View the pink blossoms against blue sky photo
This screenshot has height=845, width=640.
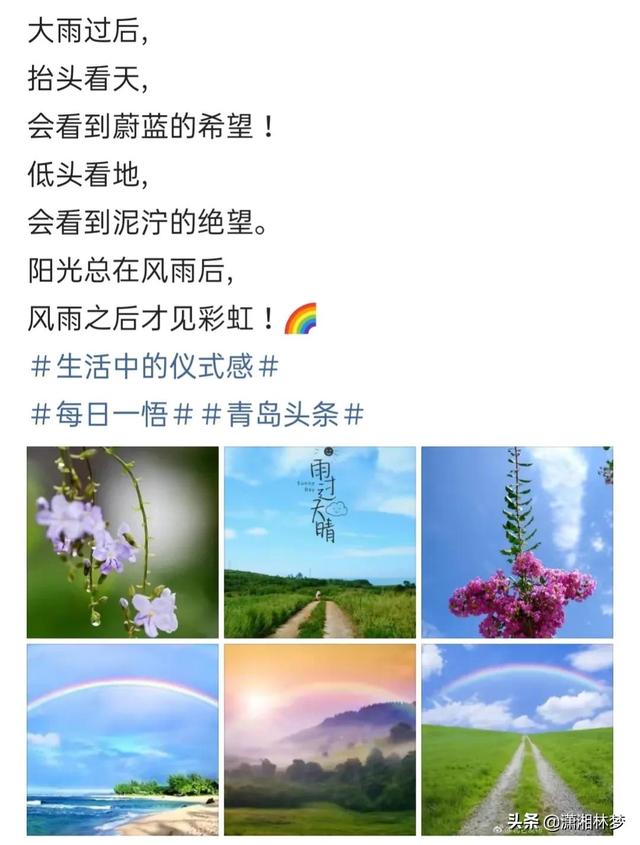tap(517, 542)
